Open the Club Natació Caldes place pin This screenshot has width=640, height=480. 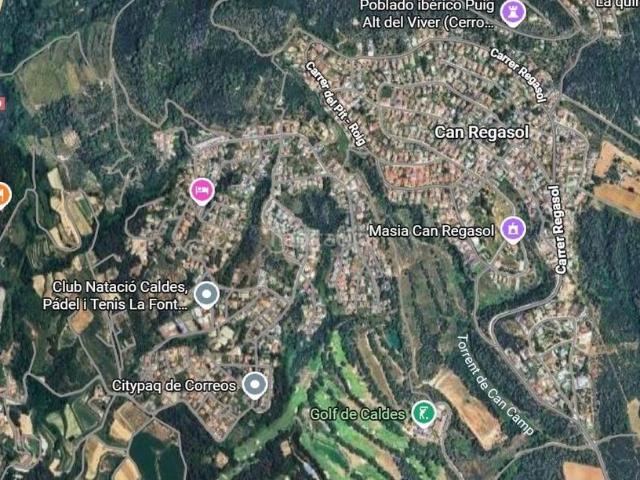point(206,294)
